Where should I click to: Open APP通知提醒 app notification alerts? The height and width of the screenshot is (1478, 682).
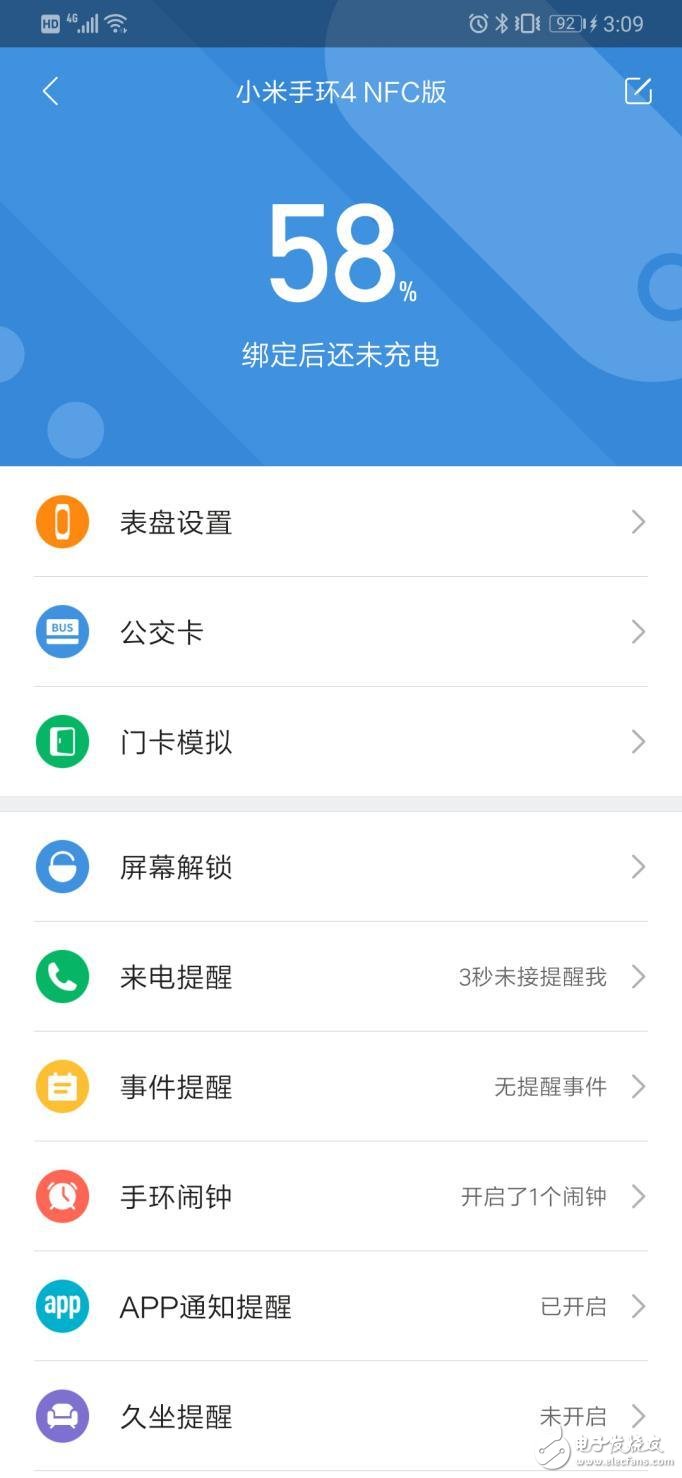coord(340,1307)
